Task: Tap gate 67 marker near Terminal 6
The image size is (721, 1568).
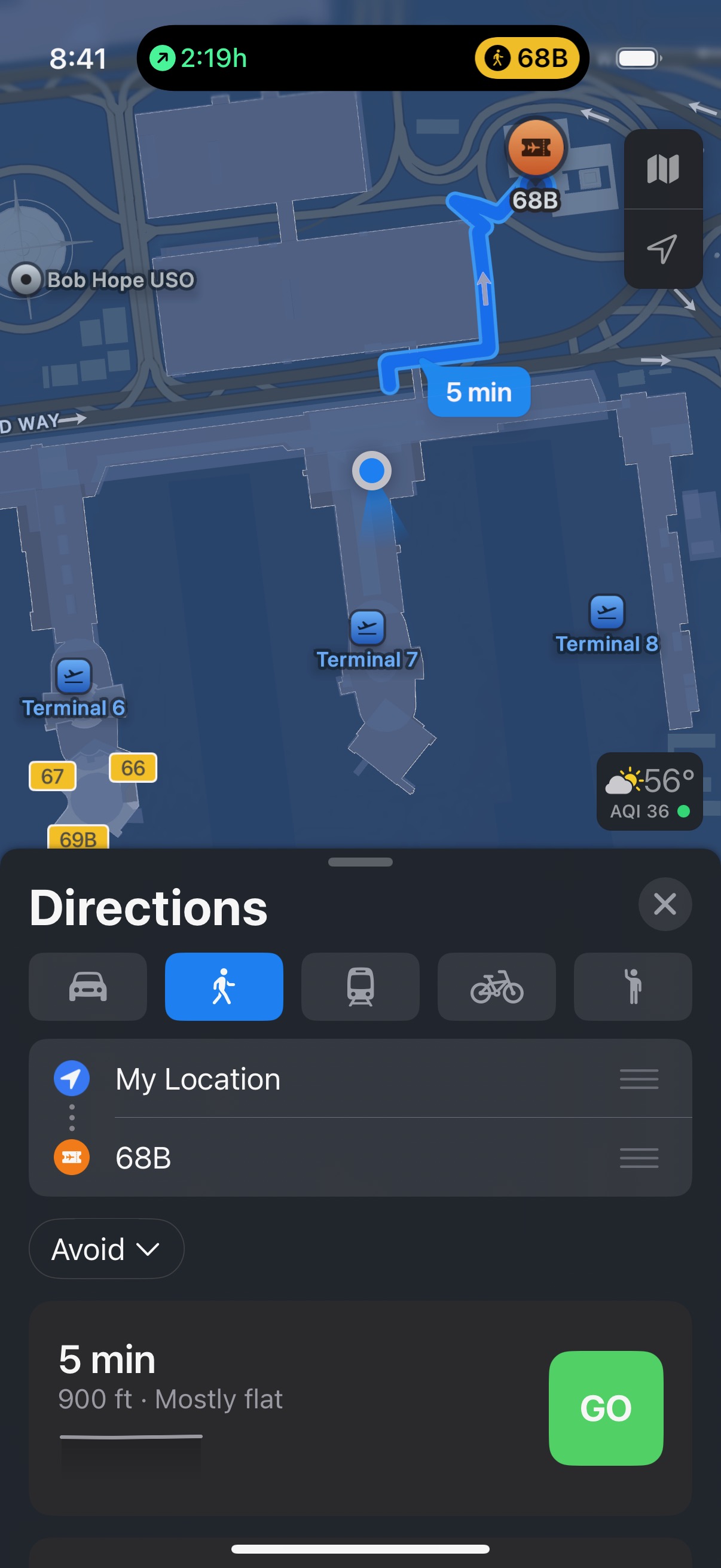Action: pyautogui.click(x=53, y=775)
